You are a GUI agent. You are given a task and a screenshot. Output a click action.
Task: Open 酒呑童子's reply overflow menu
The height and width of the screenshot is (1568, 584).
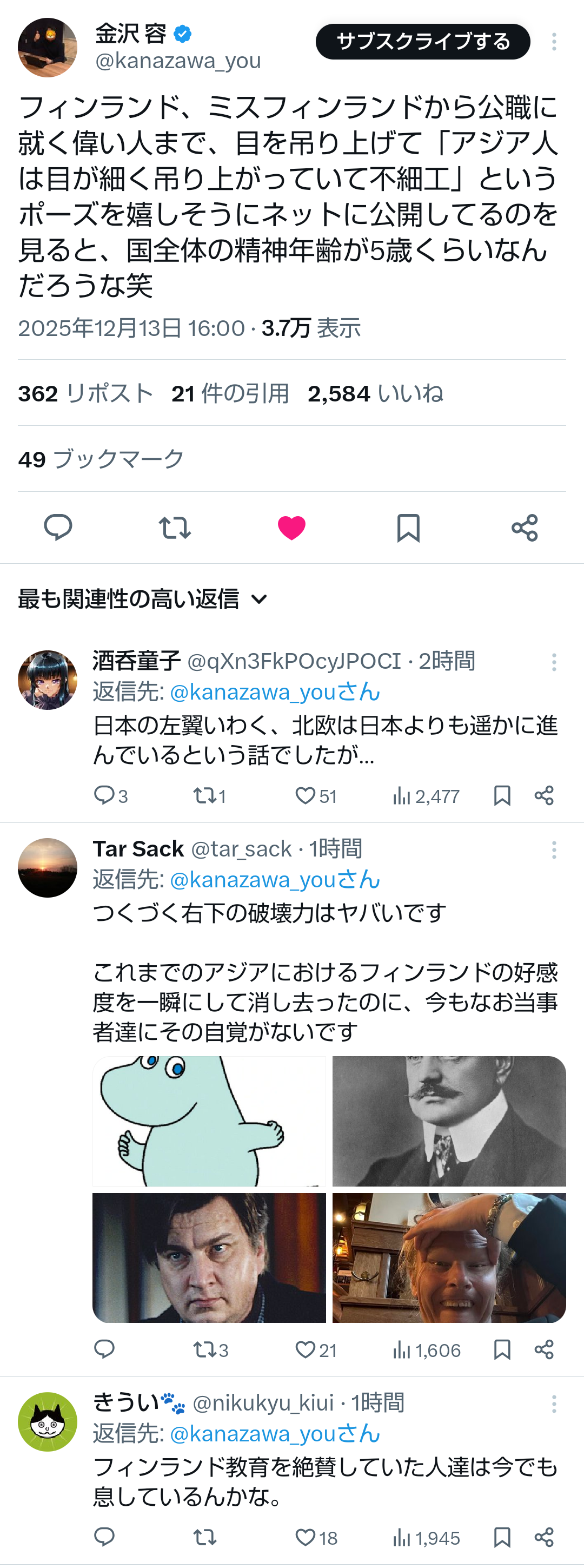[x=554, y=662]
